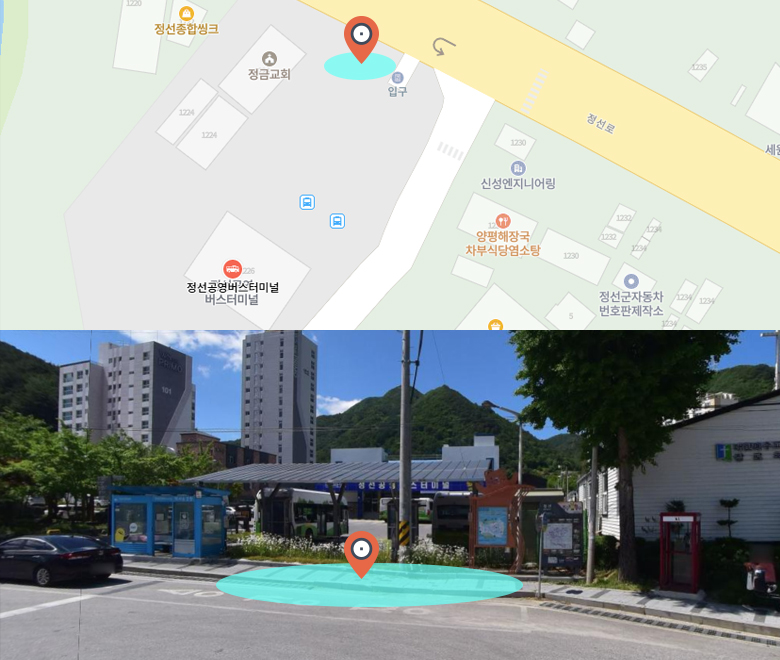780x660 pixels.
Task: Select the 정선군자동차번호판제작소 marker
Action: pos(631,282)
